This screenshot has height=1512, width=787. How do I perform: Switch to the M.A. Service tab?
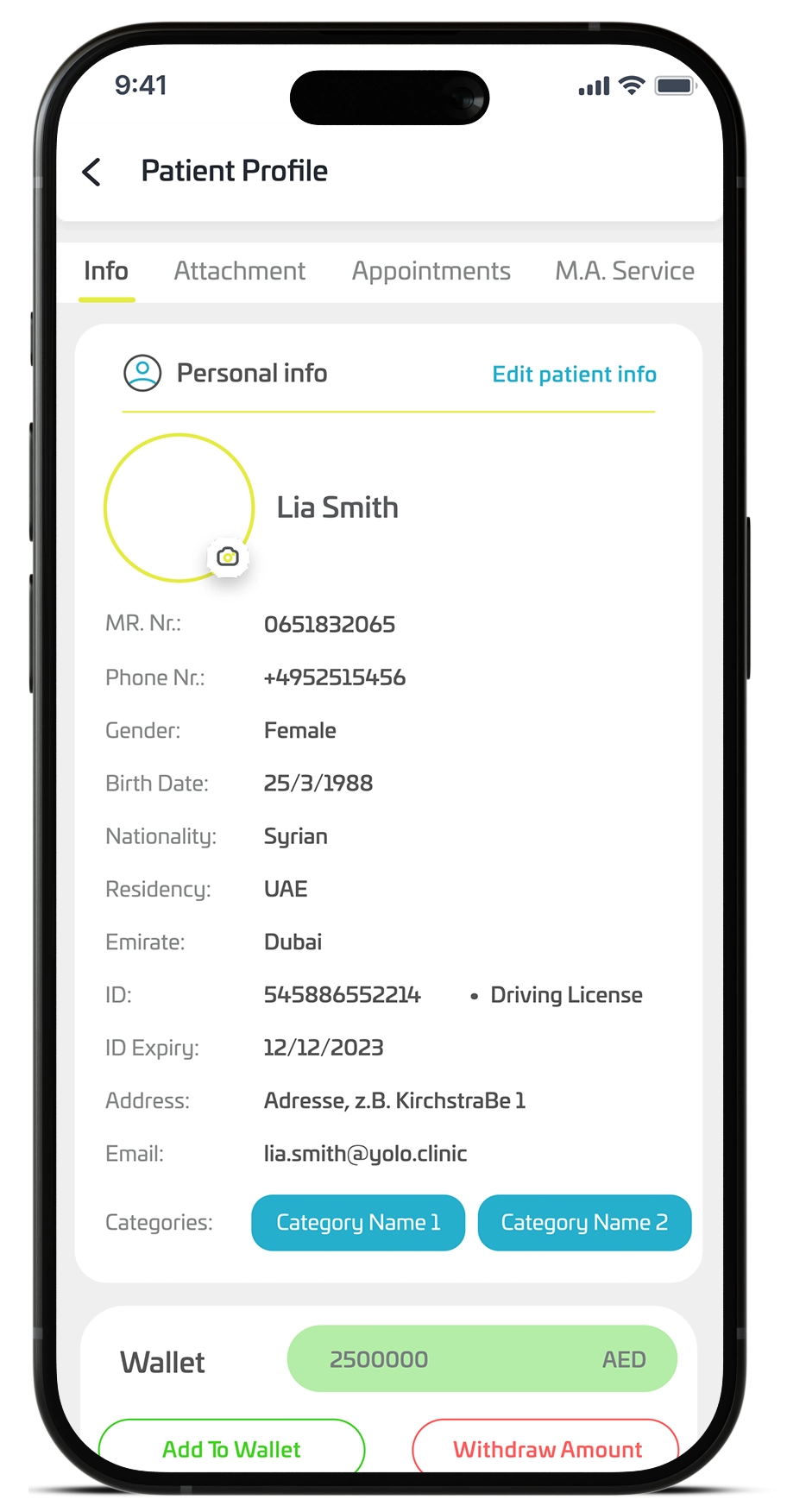click(x=624, y=271)
